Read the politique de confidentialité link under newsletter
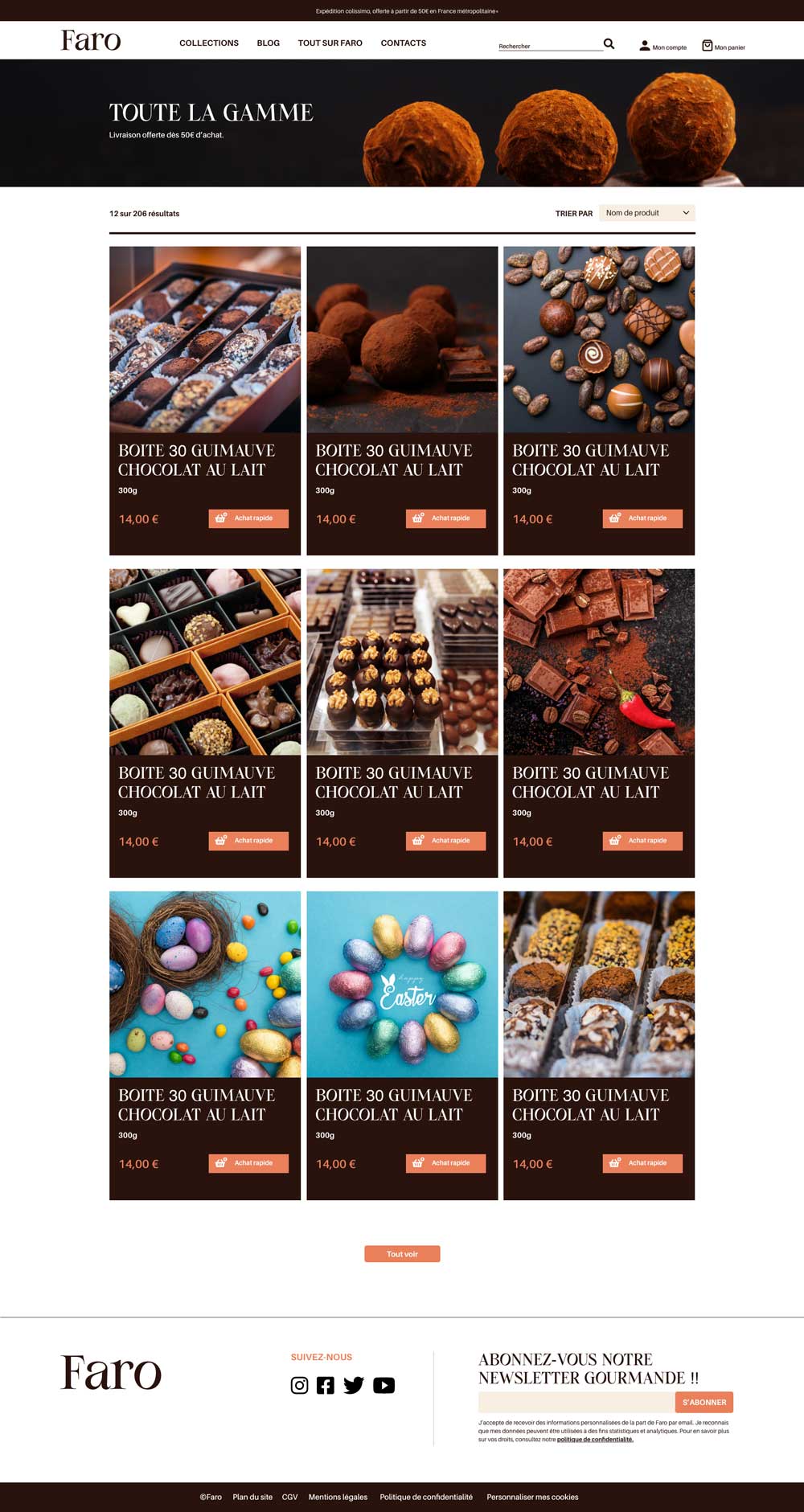Screen dimensions: 804x1512 pyautogui.click(x=595, y=1440)
